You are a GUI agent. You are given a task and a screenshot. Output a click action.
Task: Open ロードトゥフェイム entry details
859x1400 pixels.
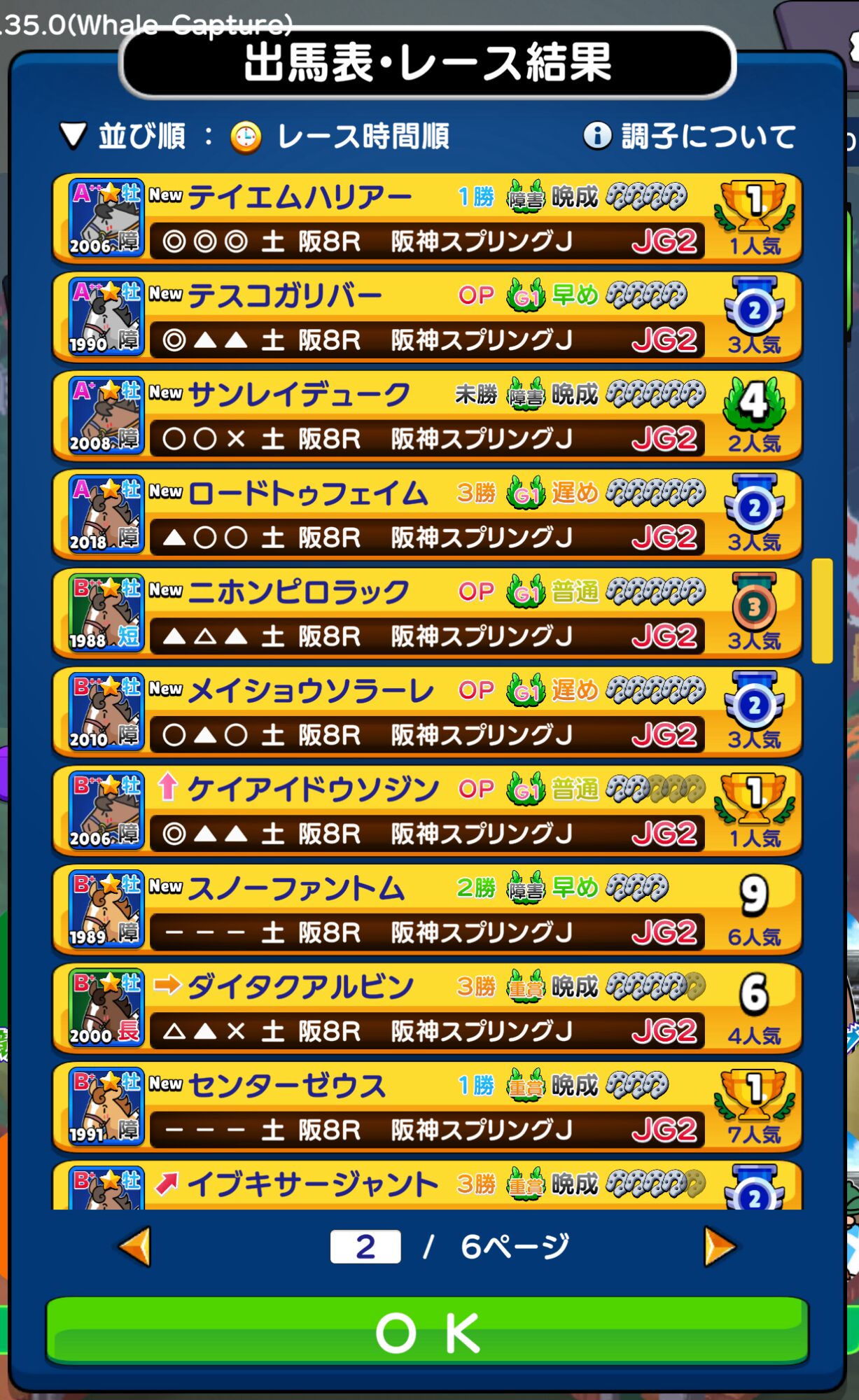427,515
